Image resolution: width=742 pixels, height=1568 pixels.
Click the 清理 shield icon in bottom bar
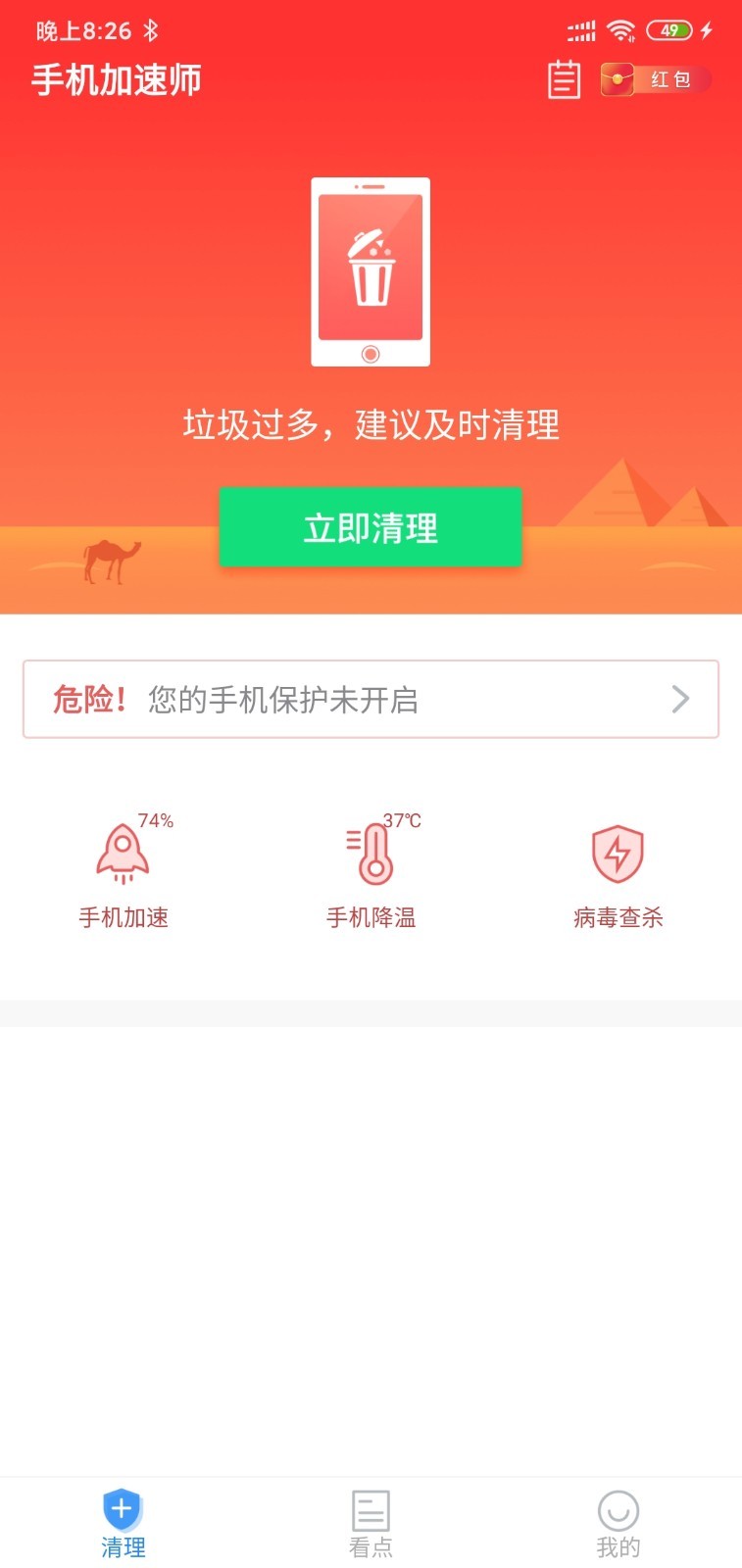123,1510
